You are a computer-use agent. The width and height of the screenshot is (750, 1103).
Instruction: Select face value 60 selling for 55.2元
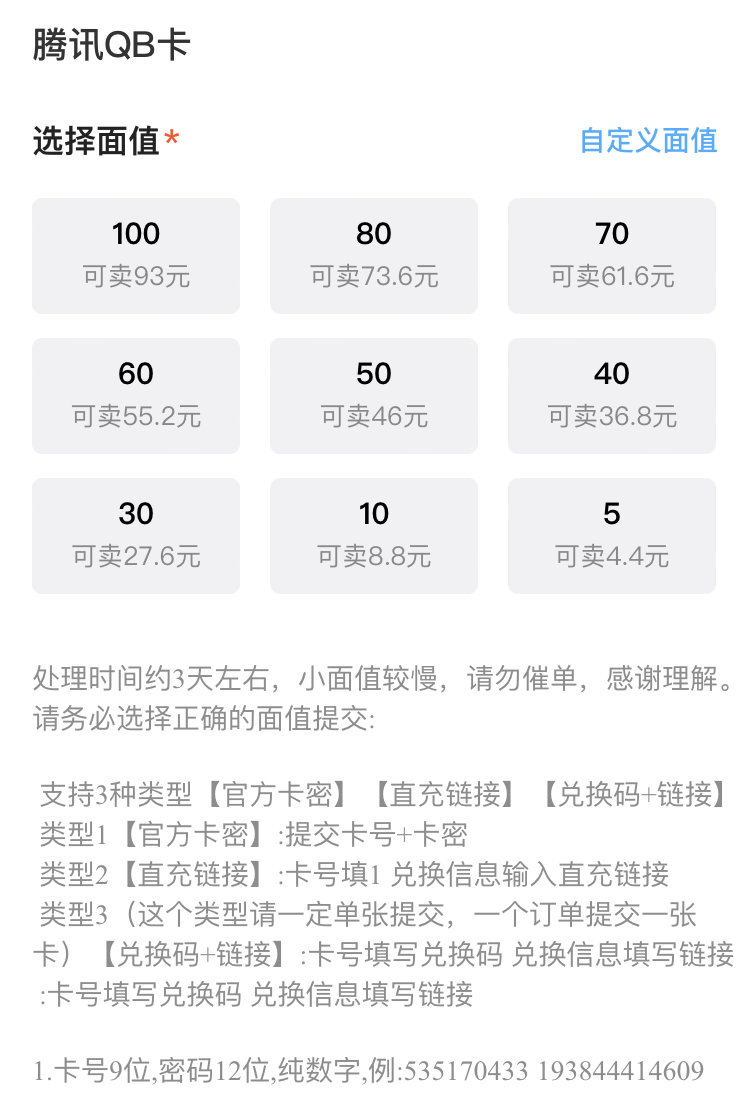click(x=136, y=396)
